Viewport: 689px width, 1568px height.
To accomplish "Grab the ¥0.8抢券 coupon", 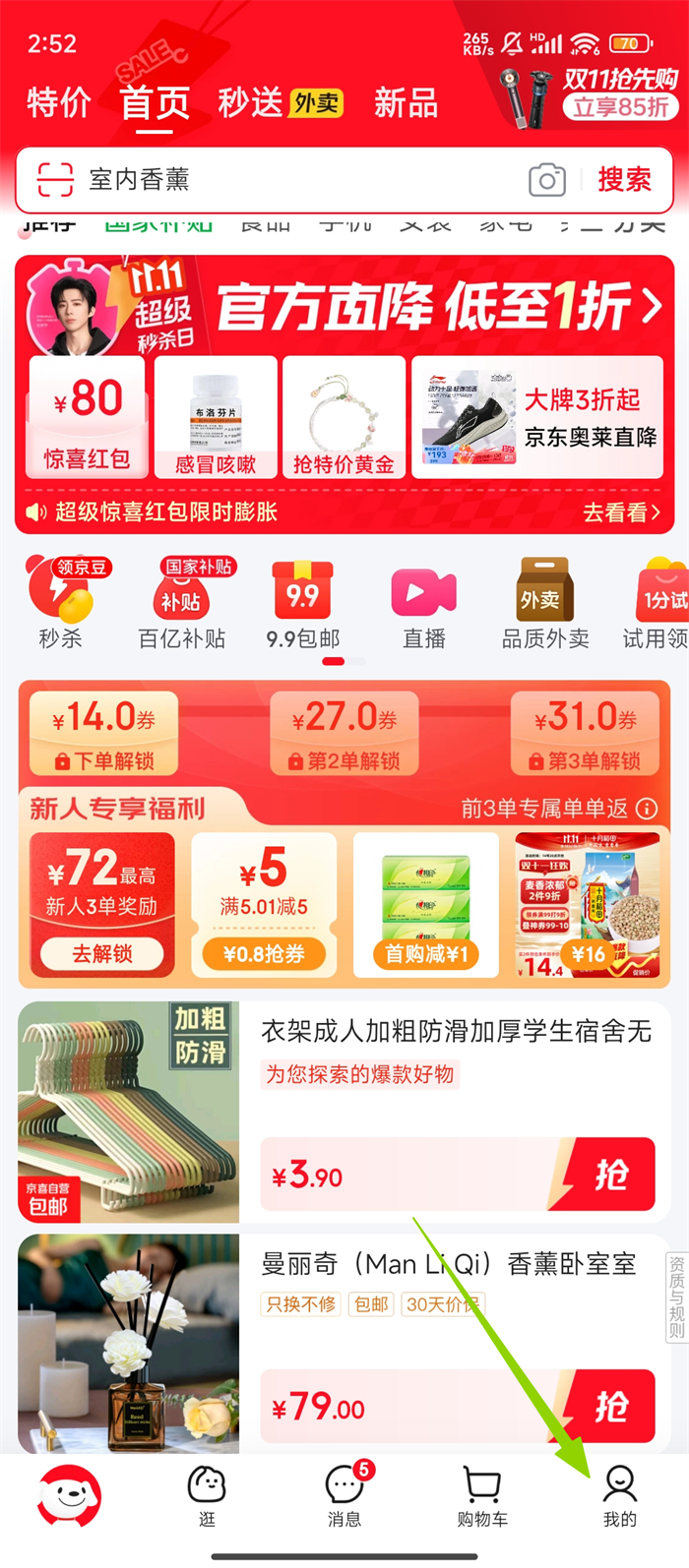I will [264, 953].
